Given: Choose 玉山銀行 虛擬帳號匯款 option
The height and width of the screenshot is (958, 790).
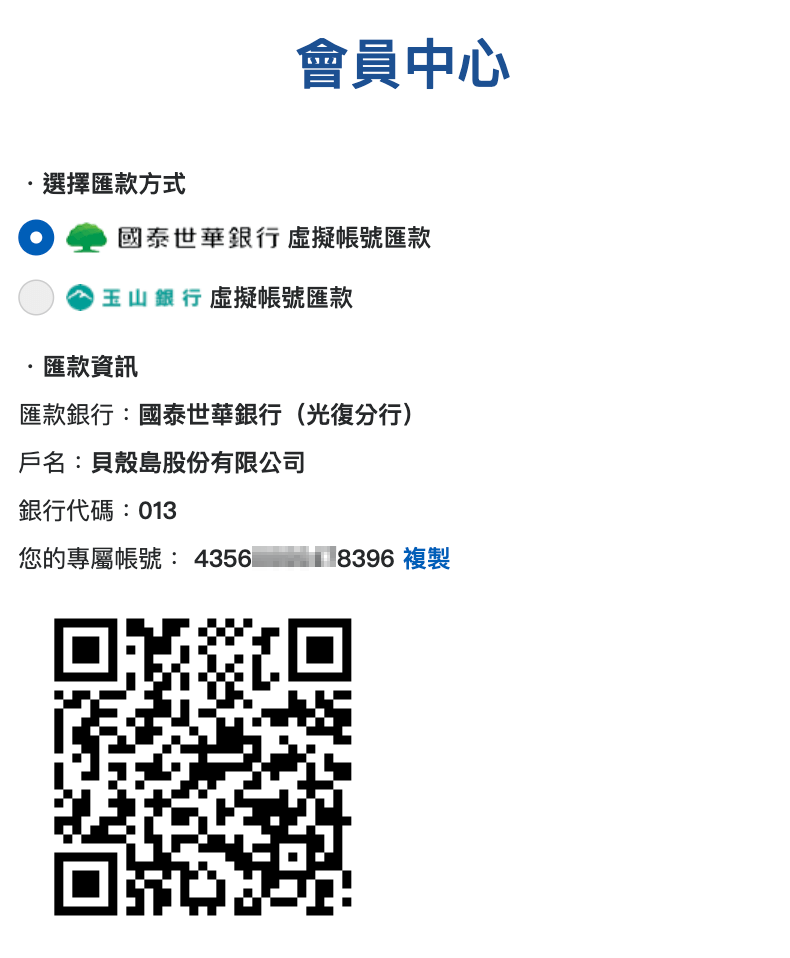Looking at the screenshot, I should click(x=36, y=298).
